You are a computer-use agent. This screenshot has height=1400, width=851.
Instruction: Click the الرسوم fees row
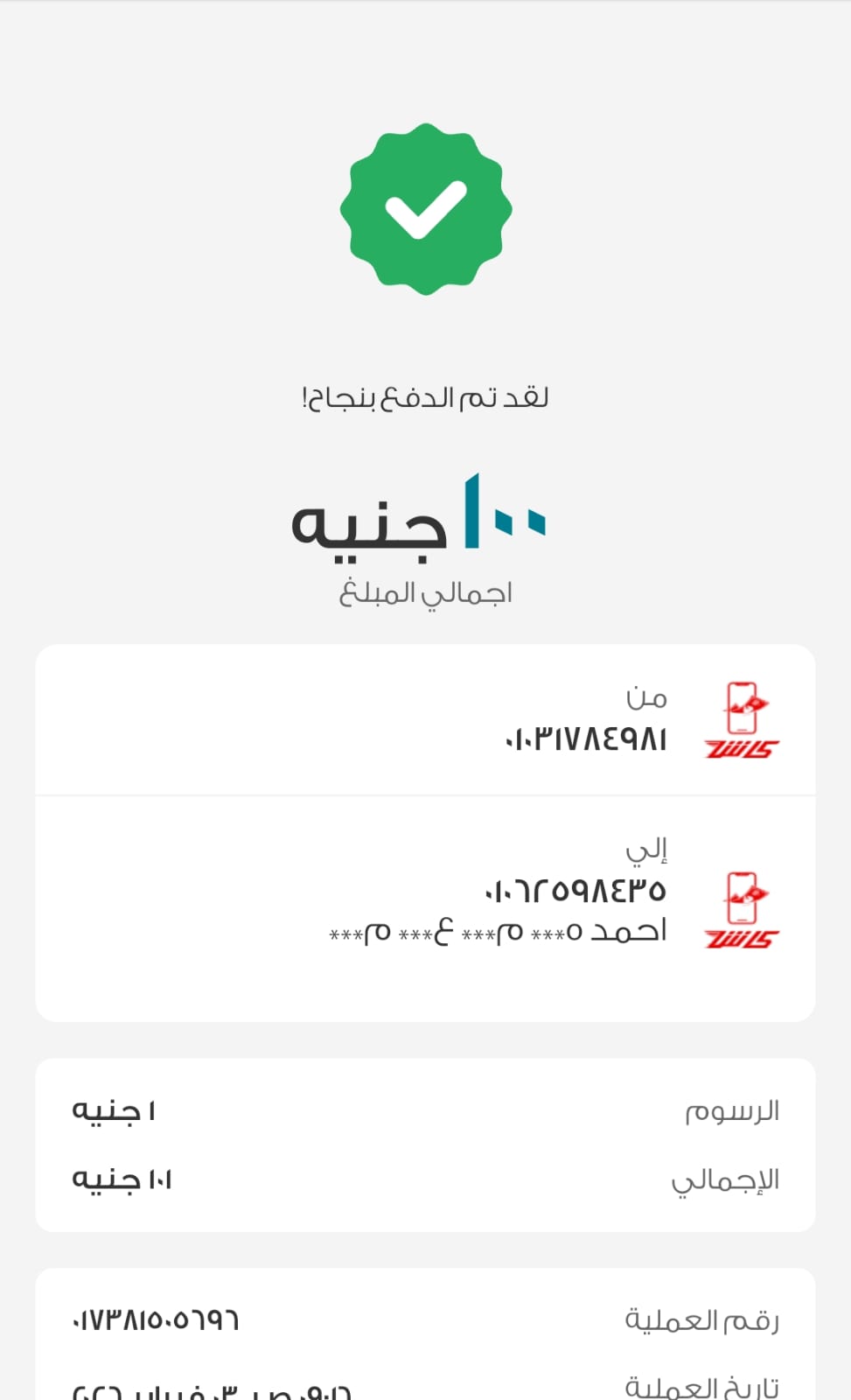[425, 1109]
